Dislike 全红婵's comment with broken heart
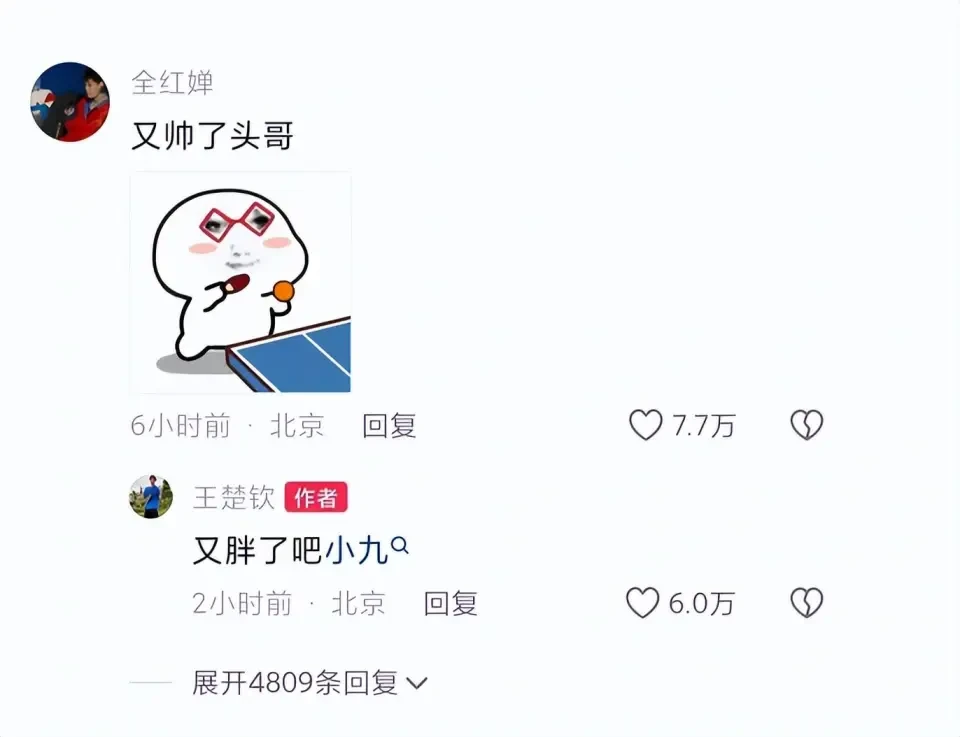 (806, 425)
